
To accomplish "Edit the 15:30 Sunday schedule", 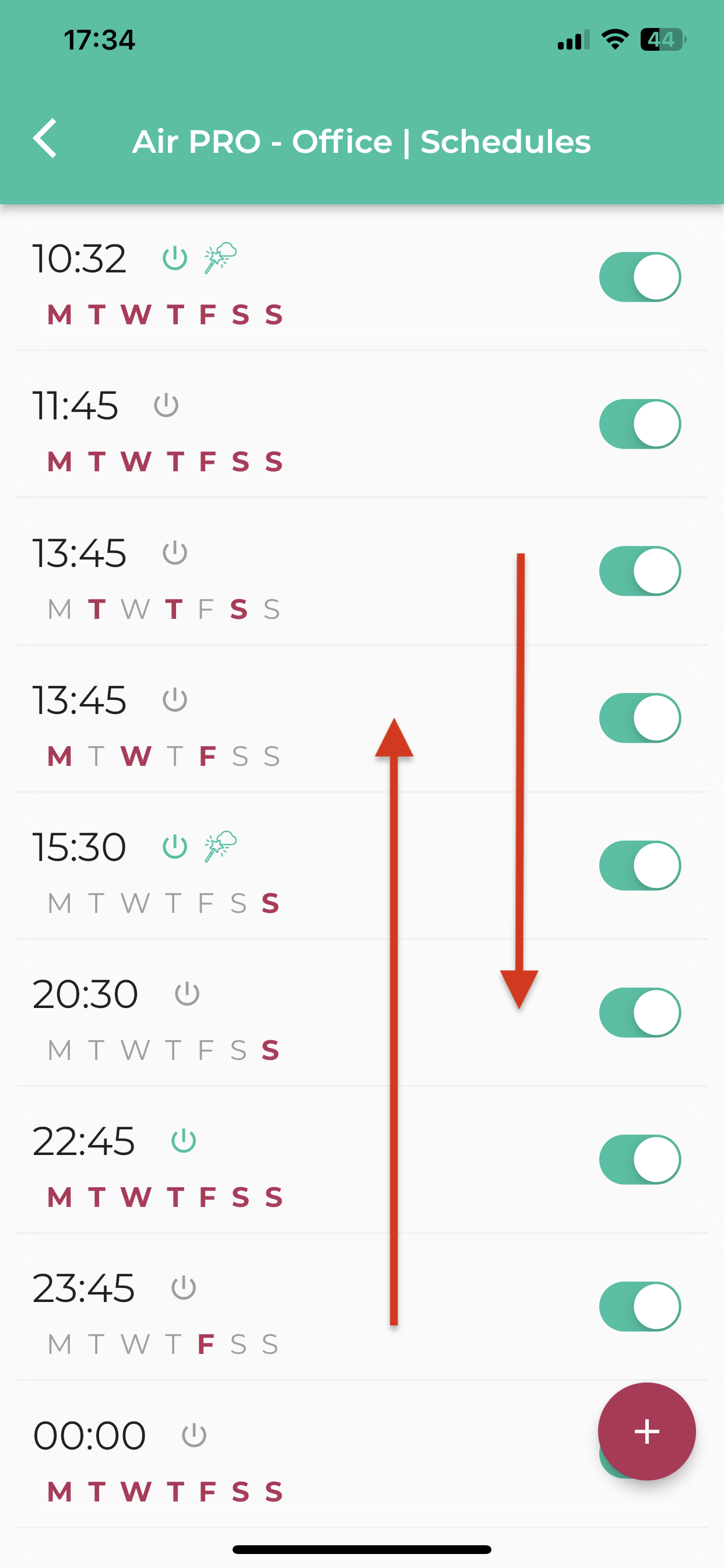I will tap(304, 866).
